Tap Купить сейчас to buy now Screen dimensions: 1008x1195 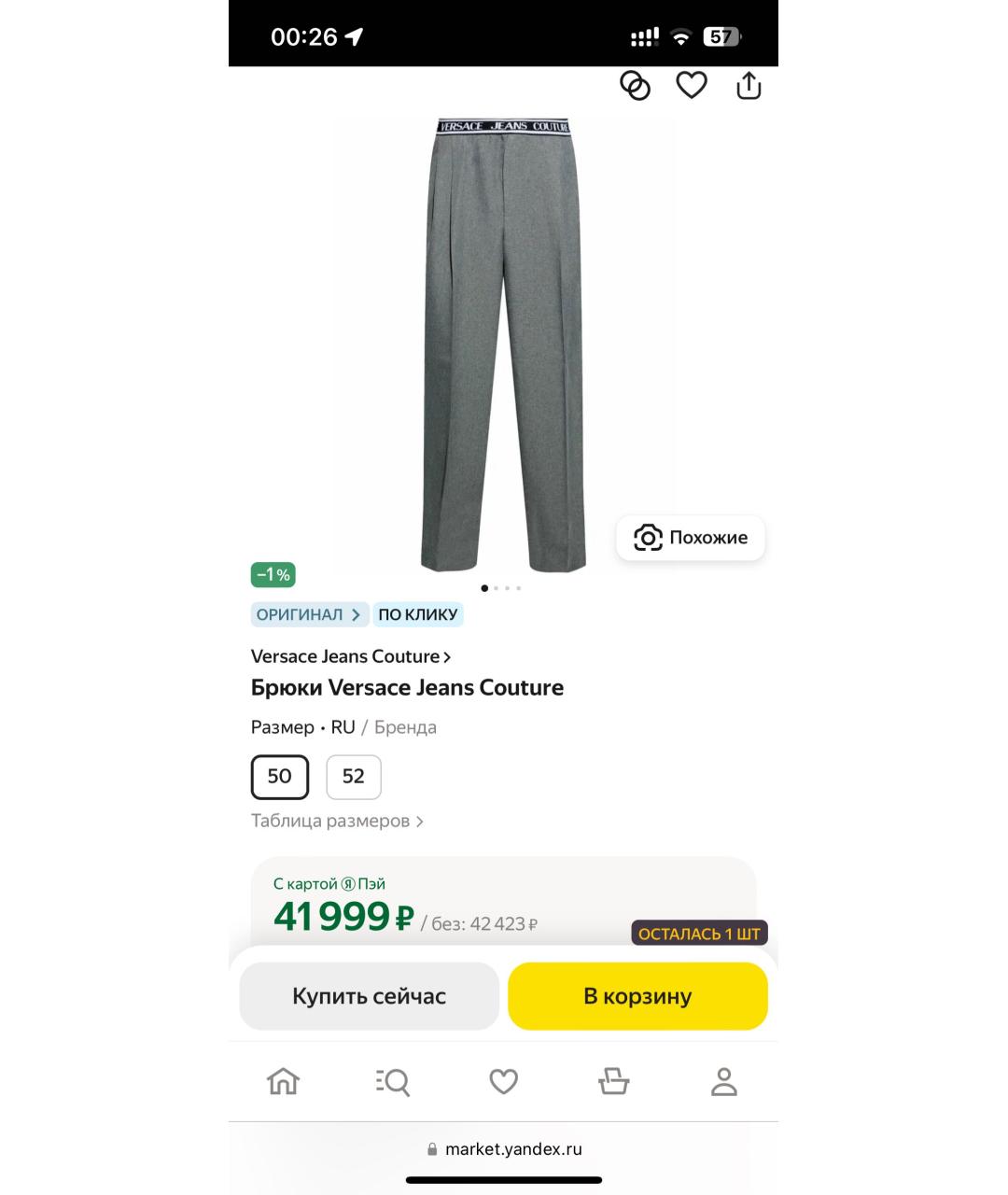tap(370, 996)
